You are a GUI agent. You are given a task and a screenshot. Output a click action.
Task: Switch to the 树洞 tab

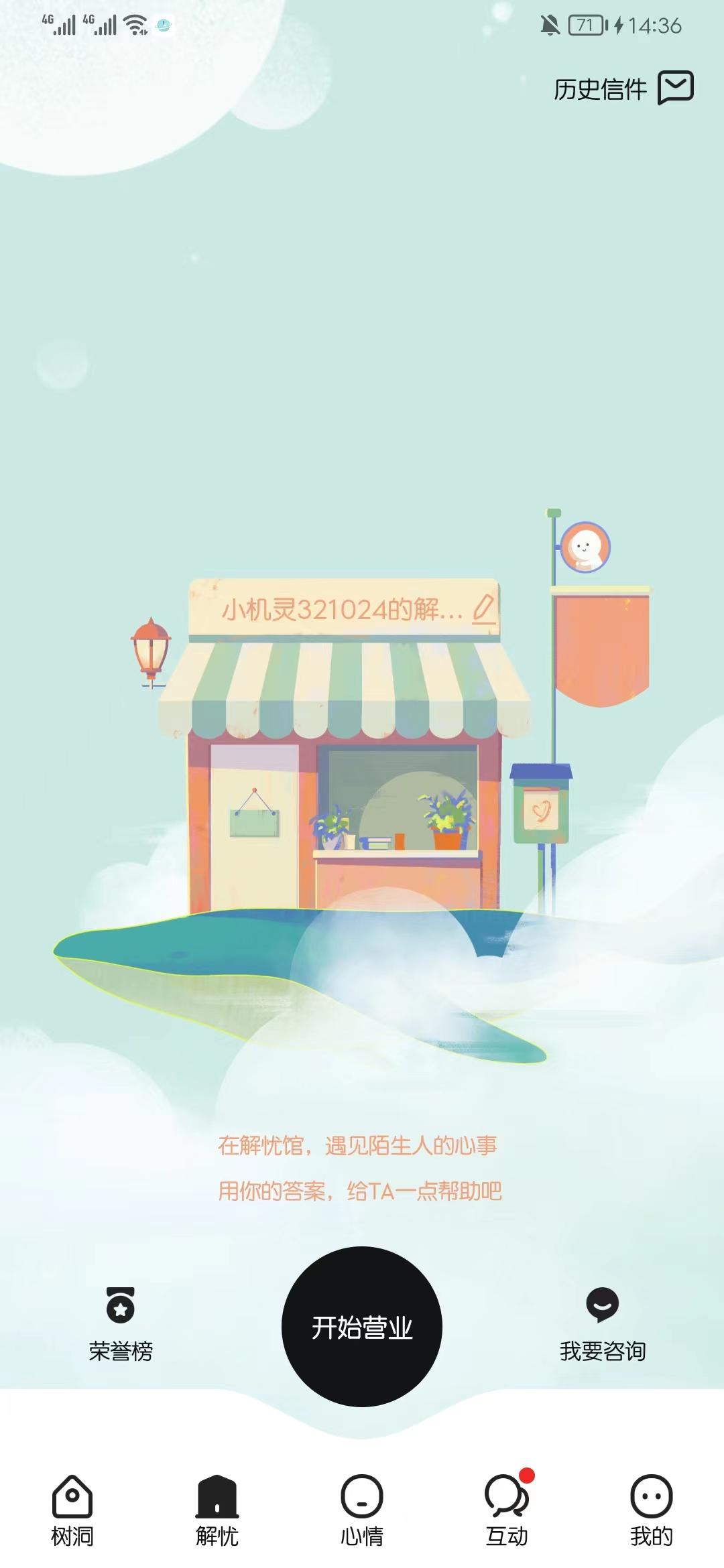point(72,1510)
